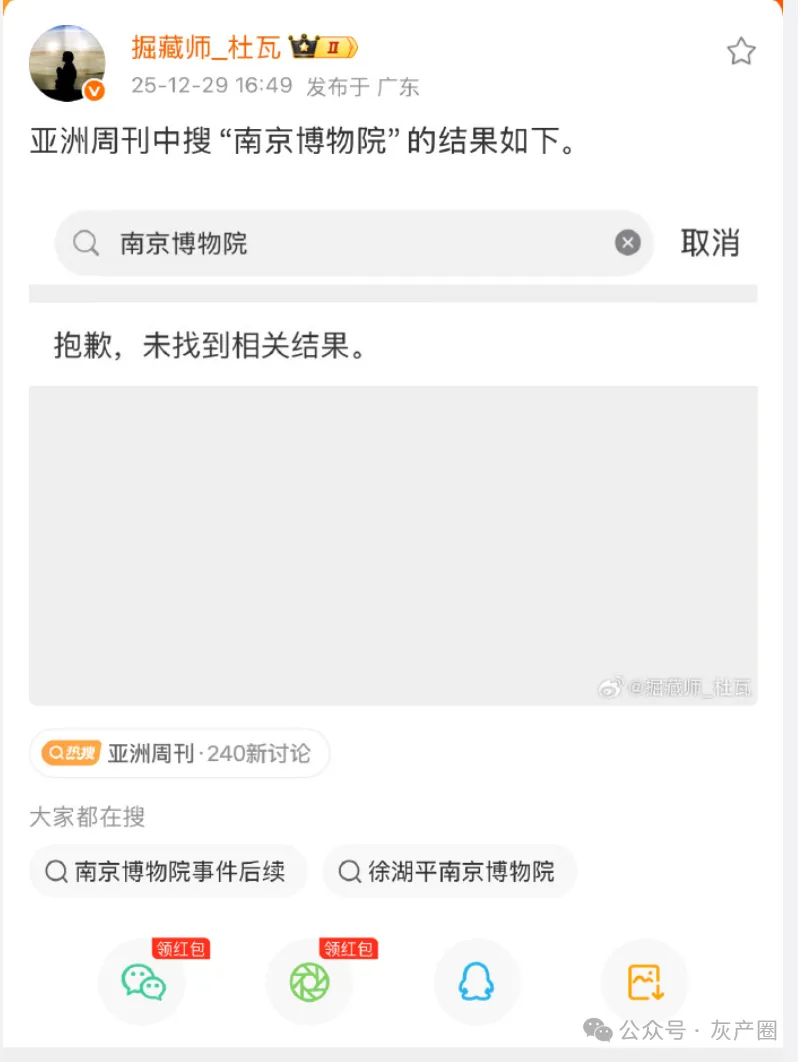The image size is (803, 1062).
Task: Share the post to WeChat Moments
Action: point(309,982)
